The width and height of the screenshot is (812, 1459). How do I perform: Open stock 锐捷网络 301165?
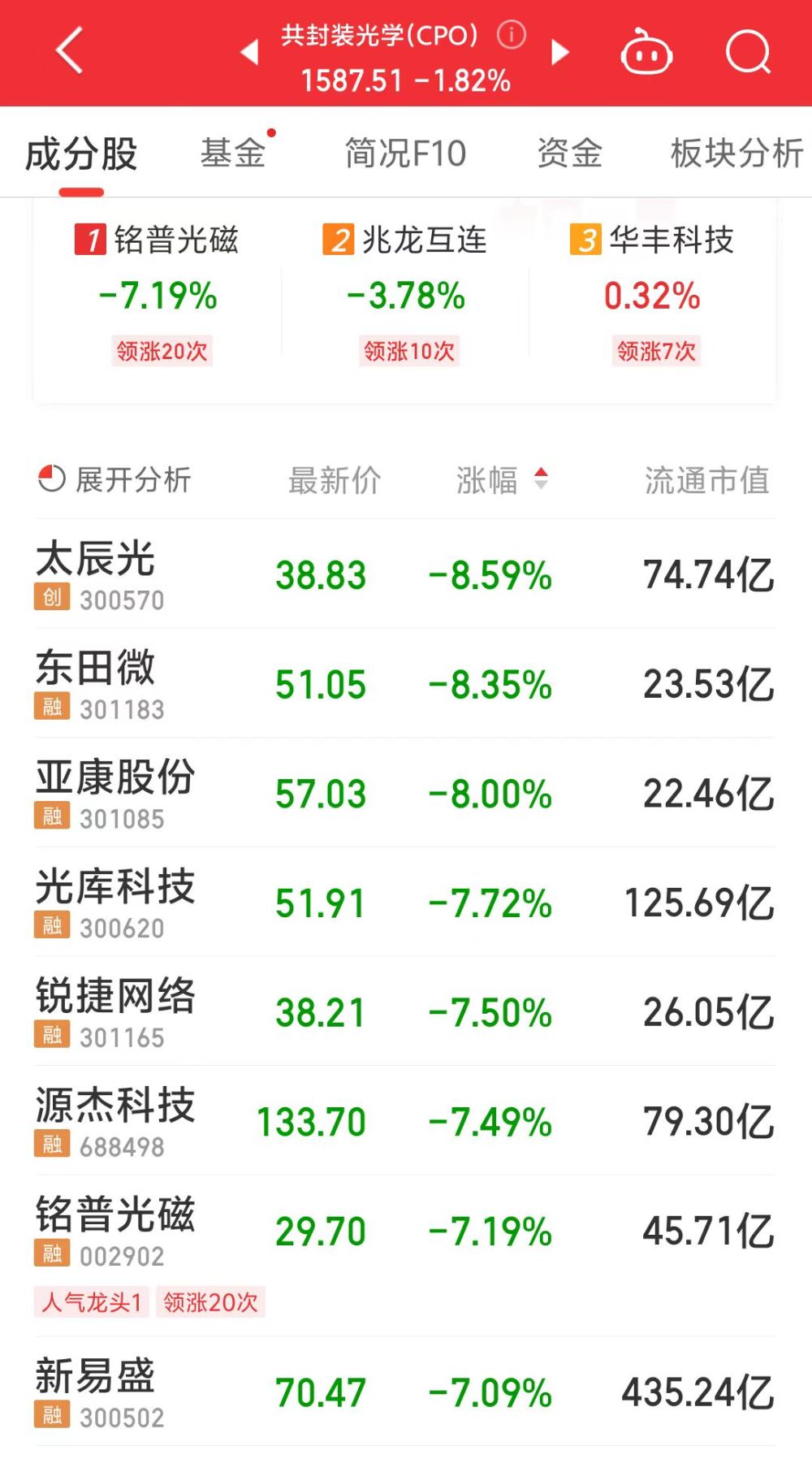coord(405,1012)
